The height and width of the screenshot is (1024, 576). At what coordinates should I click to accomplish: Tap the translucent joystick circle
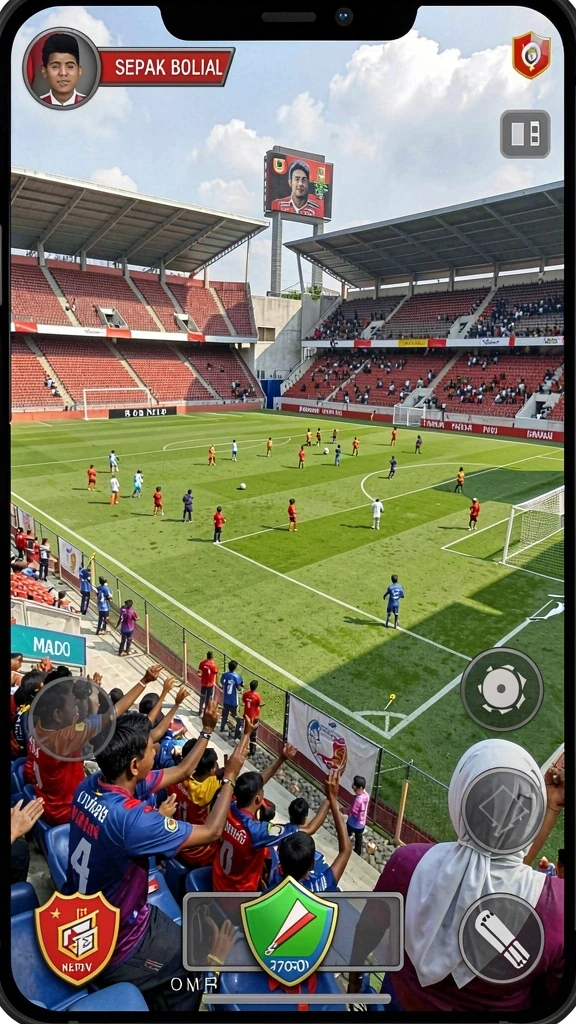pos(72,718)
